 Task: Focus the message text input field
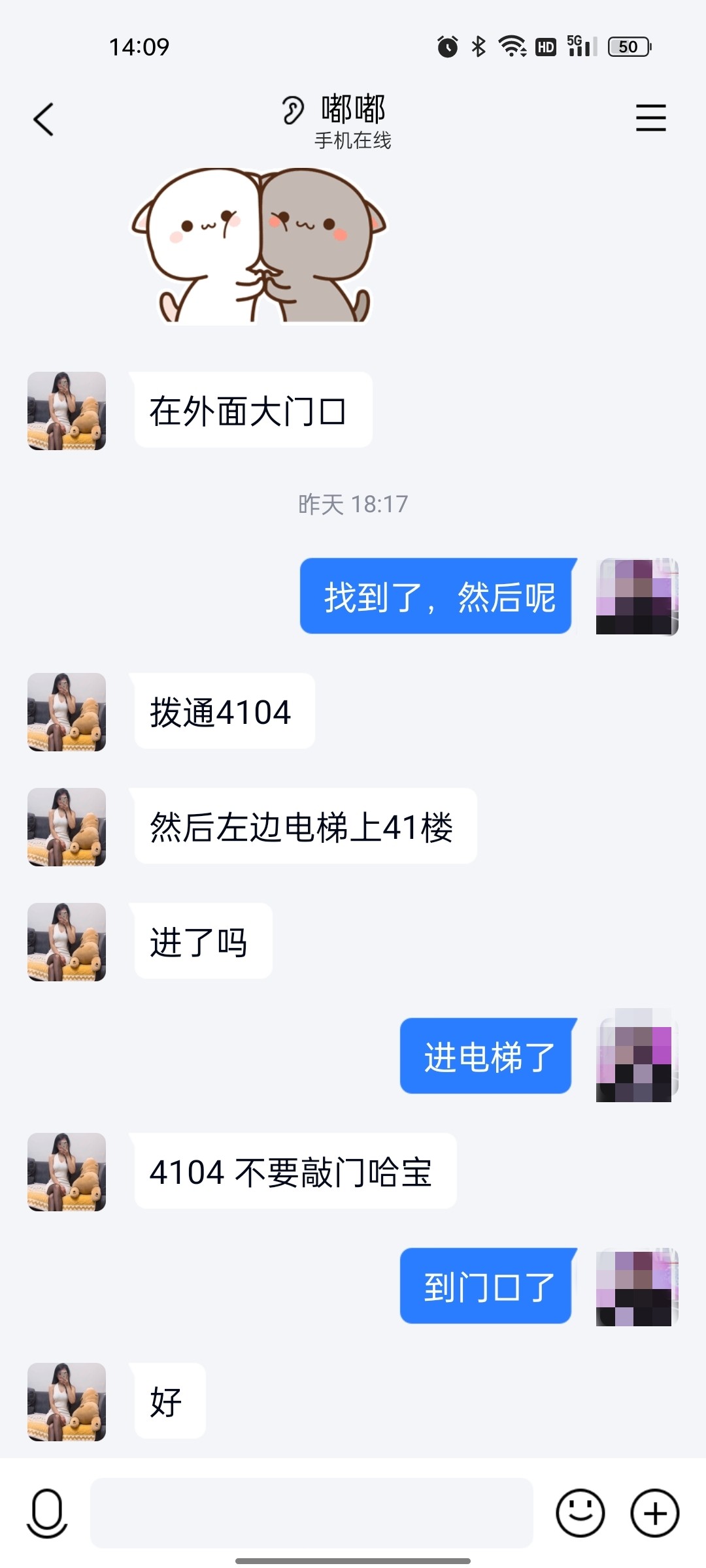311,1512
